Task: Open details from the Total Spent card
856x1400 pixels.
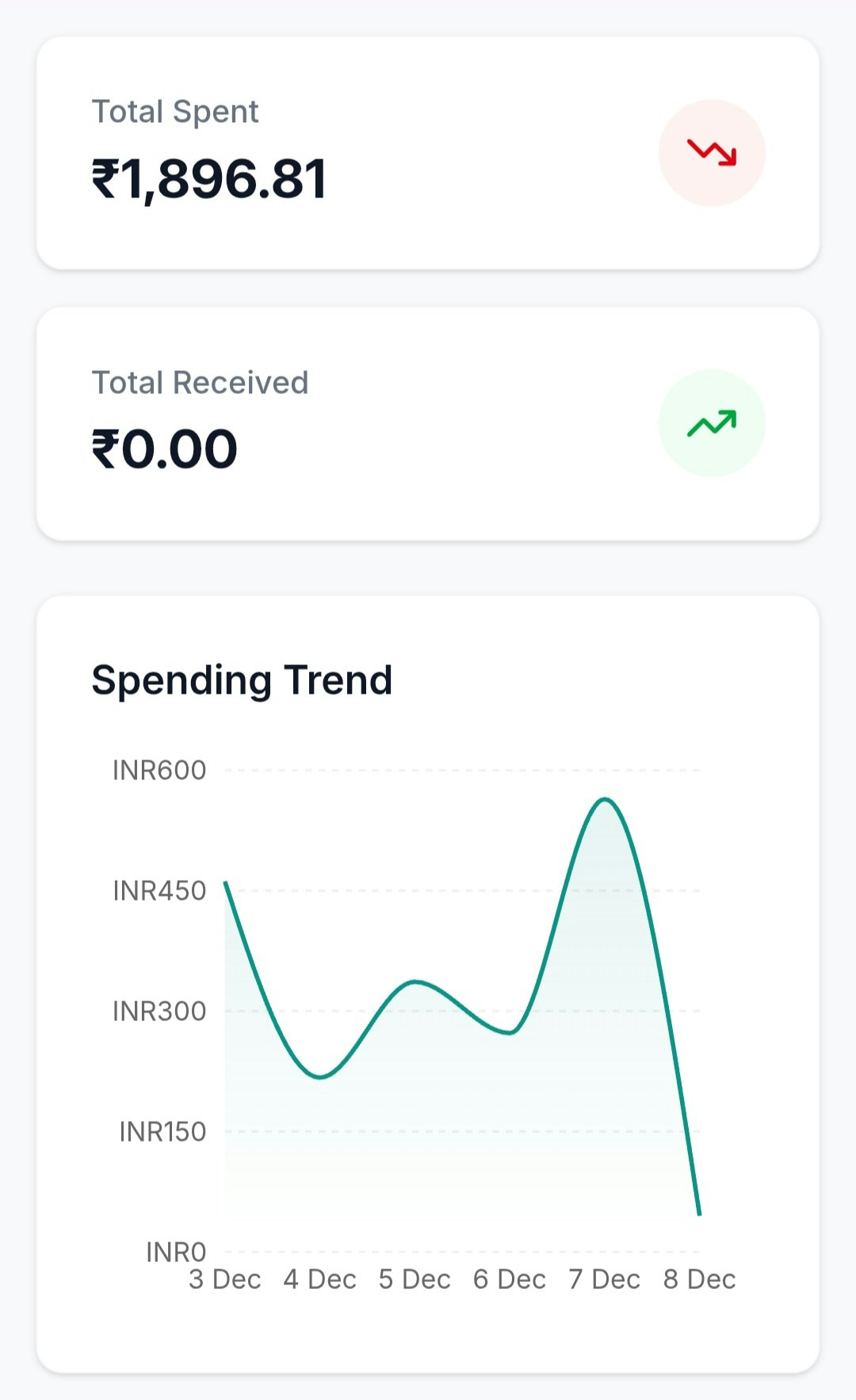Action: pos(428,153)
